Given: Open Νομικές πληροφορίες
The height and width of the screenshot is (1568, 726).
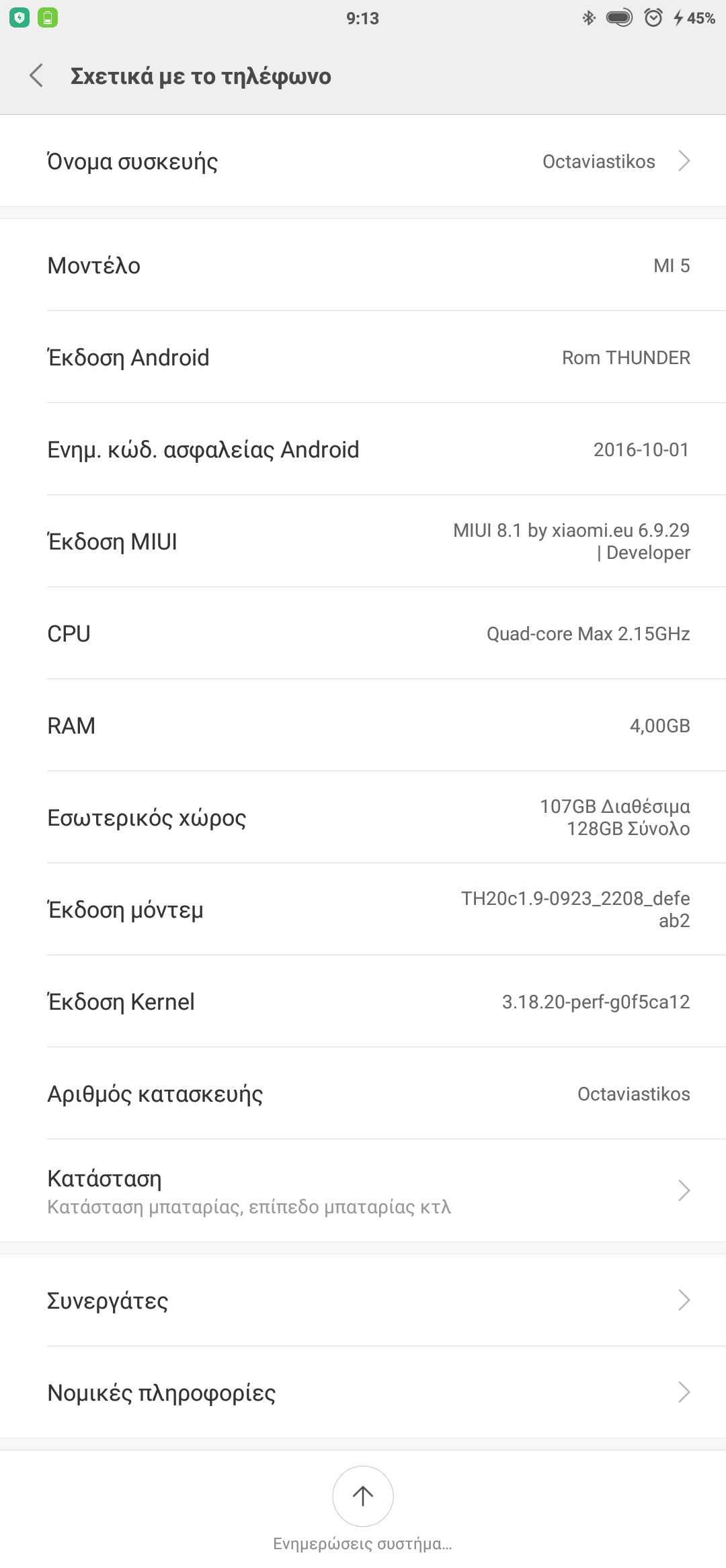Looking at the screenshot, I should [x=363, y=1393].
